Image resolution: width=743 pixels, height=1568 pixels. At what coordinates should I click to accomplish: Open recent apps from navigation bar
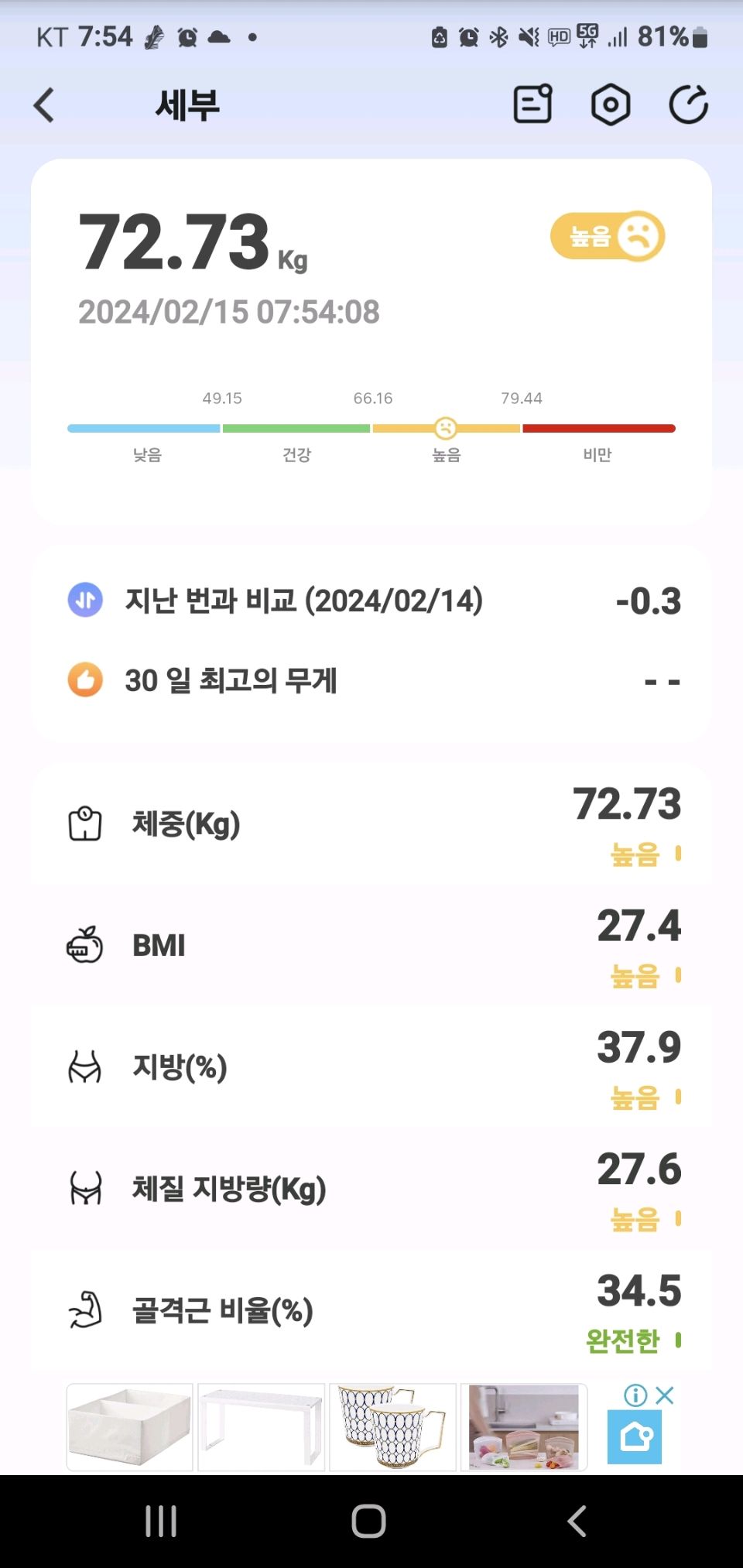pyautogui.click(x=161, y=1521)
